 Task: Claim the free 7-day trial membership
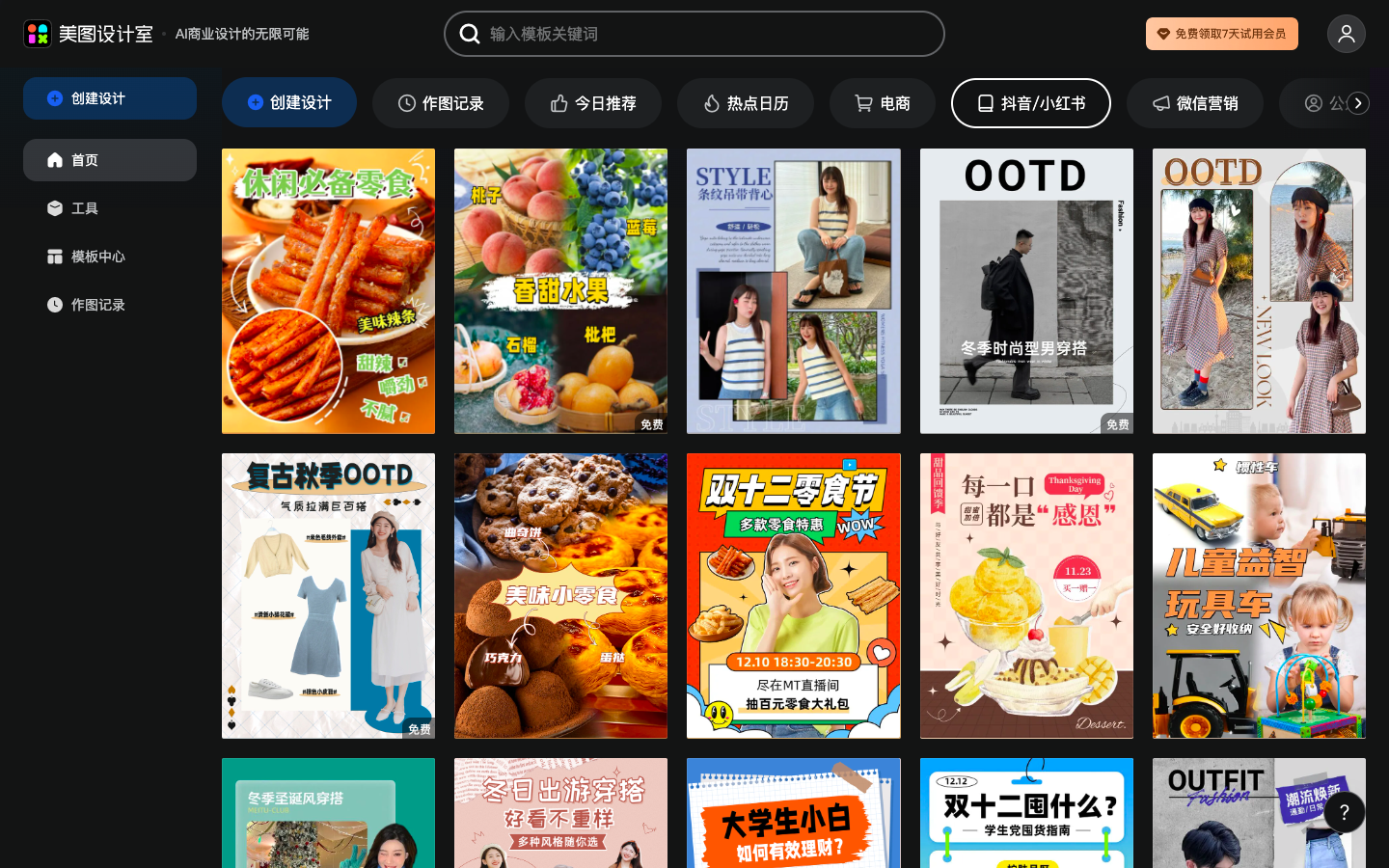point(1221,34)
